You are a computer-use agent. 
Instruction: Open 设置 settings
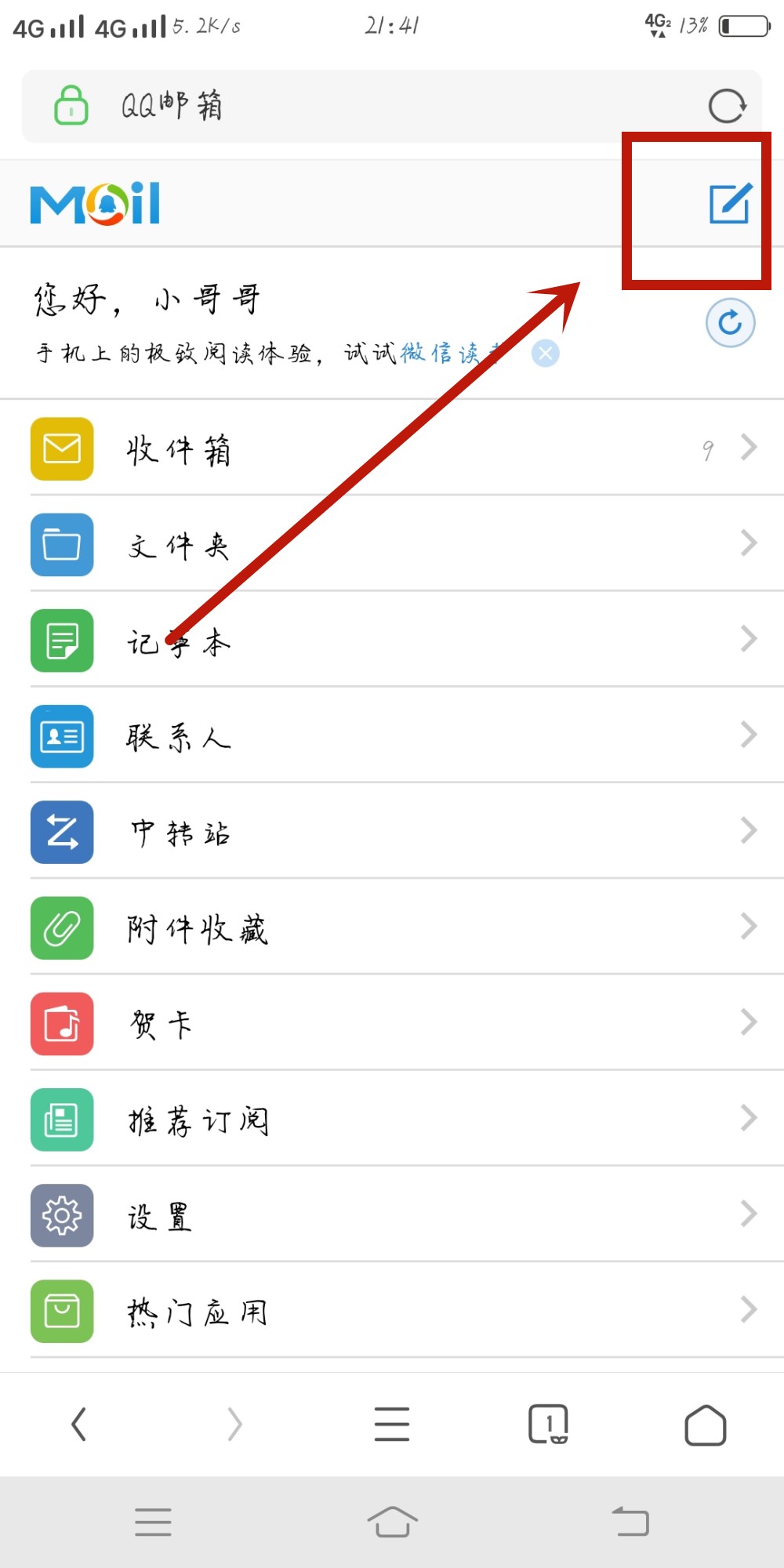392,1215
